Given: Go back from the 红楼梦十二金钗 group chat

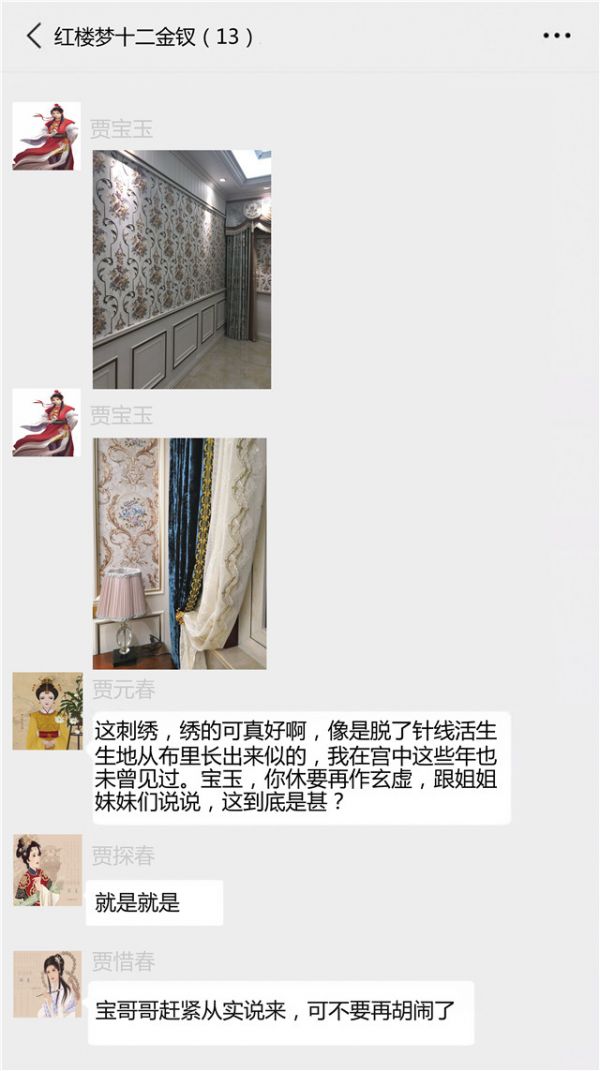Looking at the screenshot, I should point(33,37).
